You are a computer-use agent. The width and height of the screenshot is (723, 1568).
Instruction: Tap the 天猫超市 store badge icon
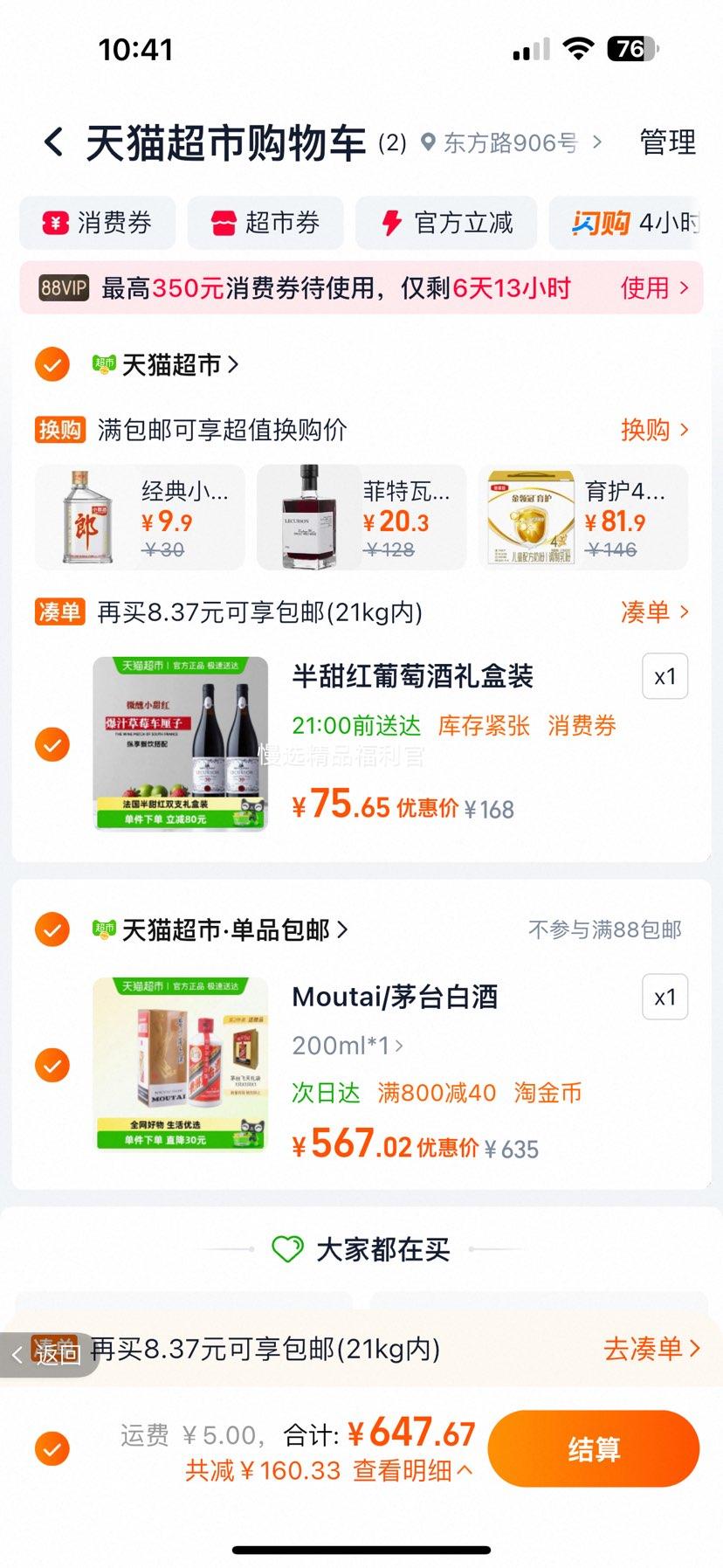104,364
